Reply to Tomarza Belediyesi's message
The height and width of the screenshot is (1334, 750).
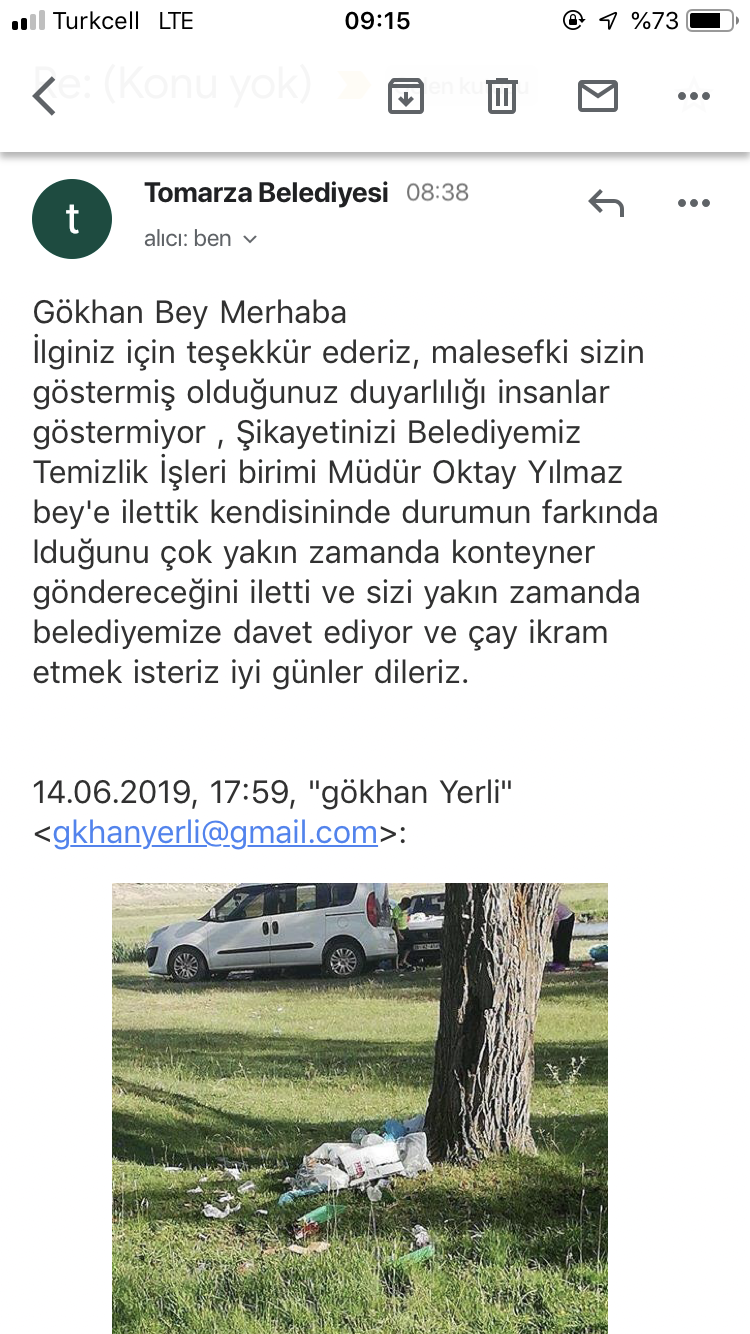(x=606, y=203)
